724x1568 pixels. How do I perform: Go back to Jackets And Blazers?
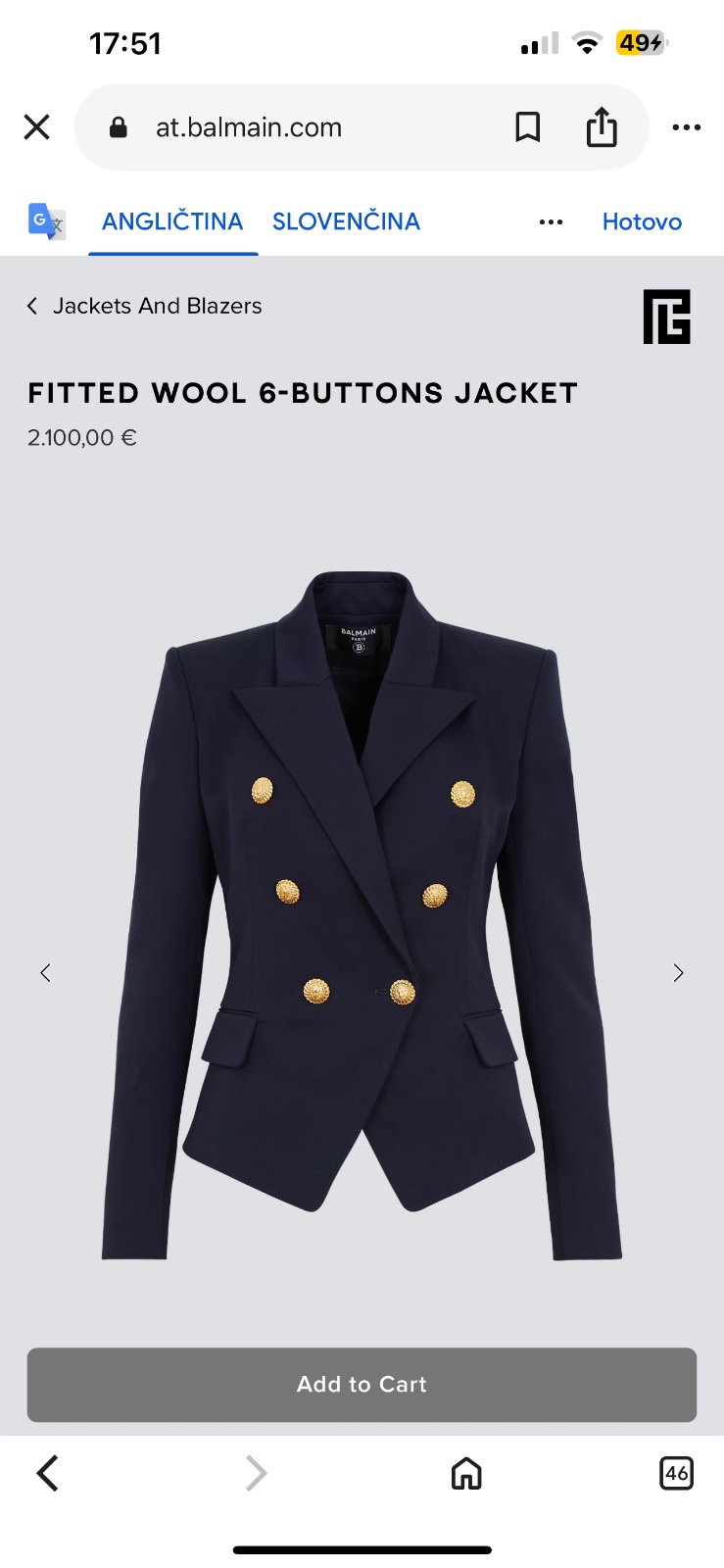tap(145, 306)
